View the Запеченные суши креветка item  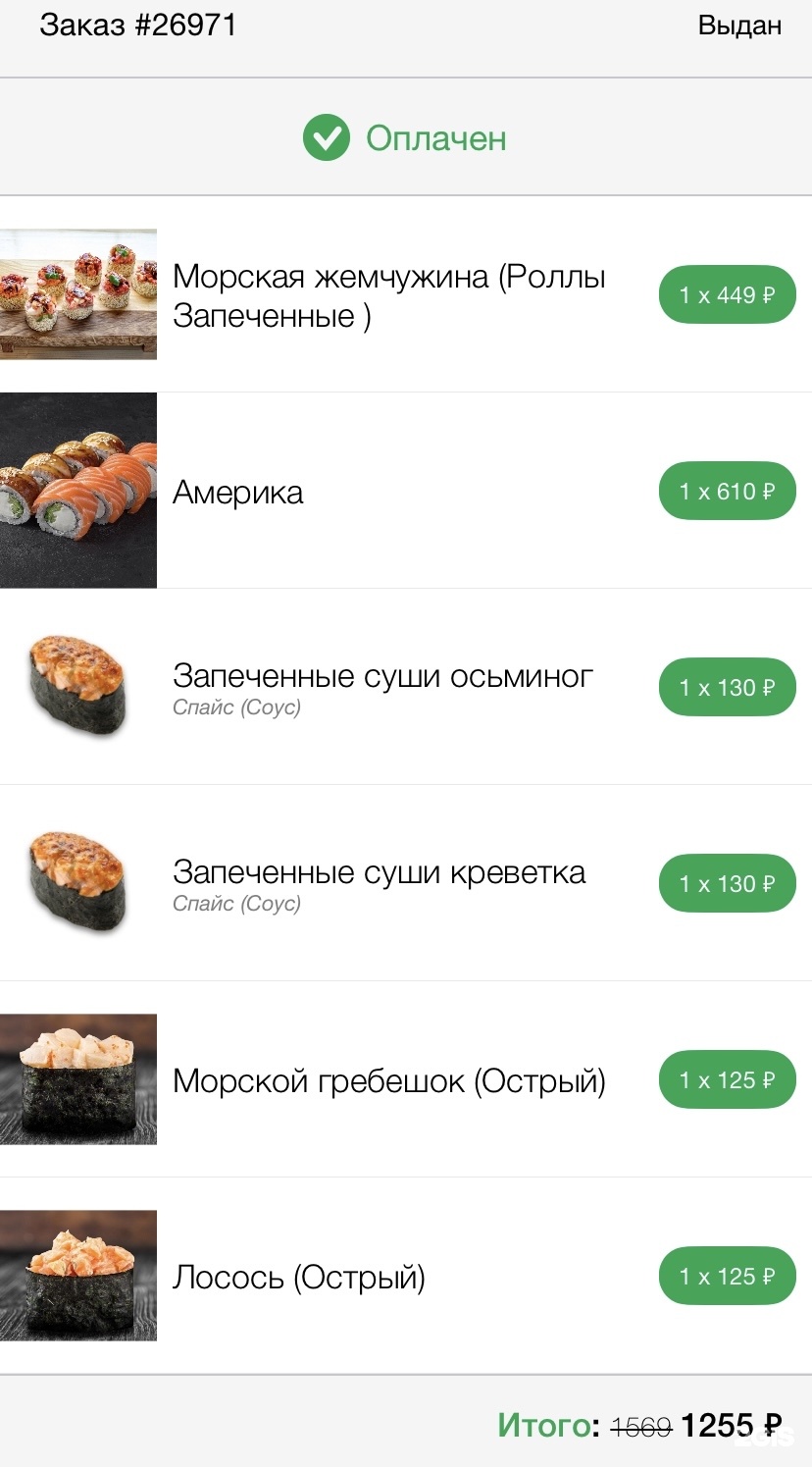(379, 873)
